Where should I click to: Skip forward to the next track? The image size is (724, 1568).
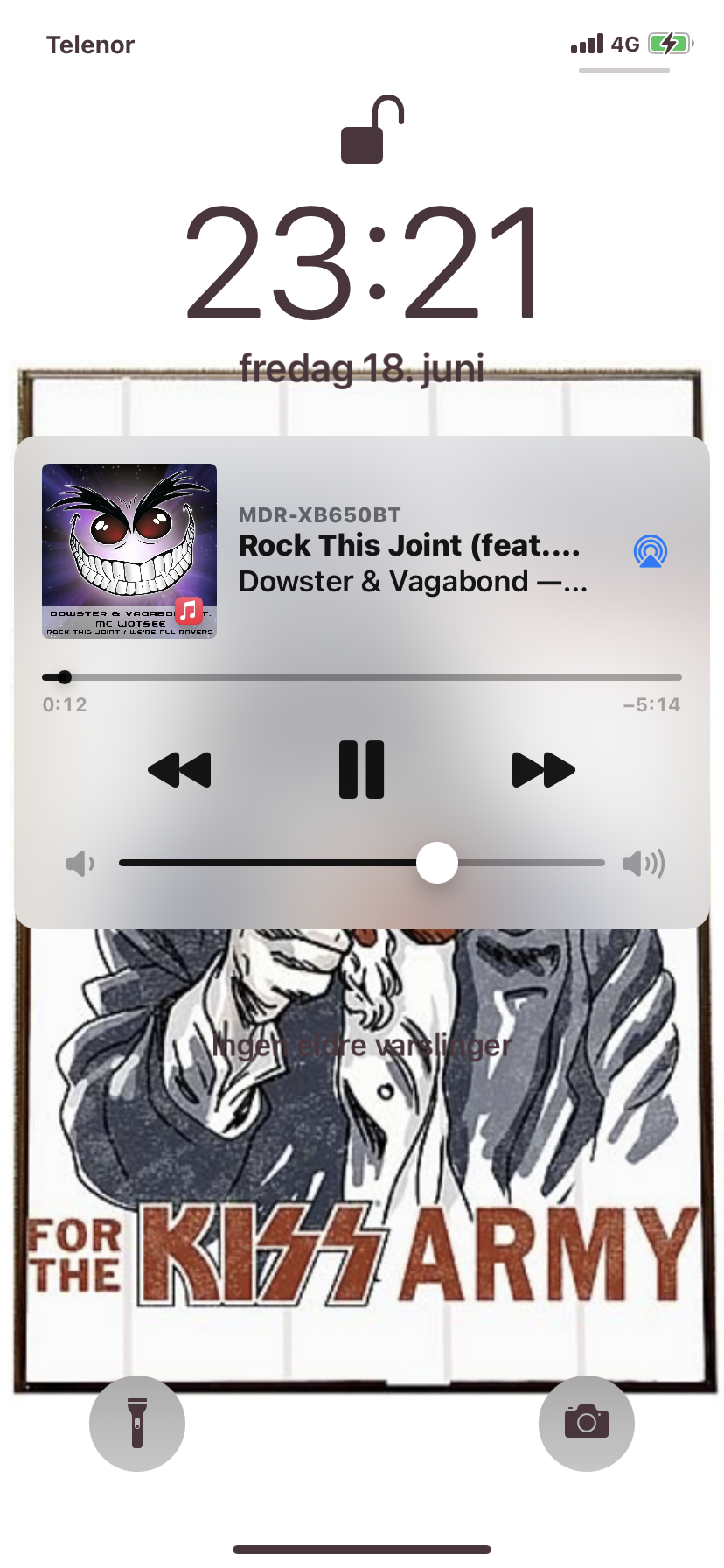[x=543, y=770]
